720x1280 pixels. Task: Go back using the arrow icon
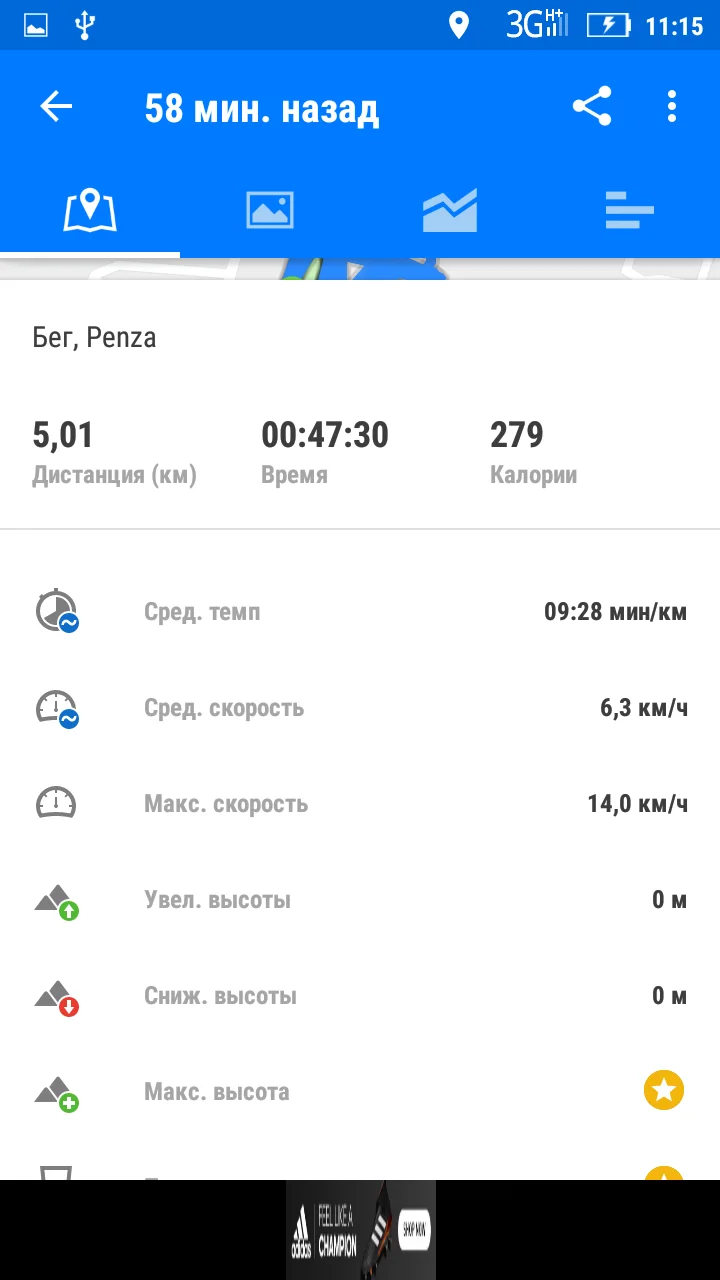(56, 107)
